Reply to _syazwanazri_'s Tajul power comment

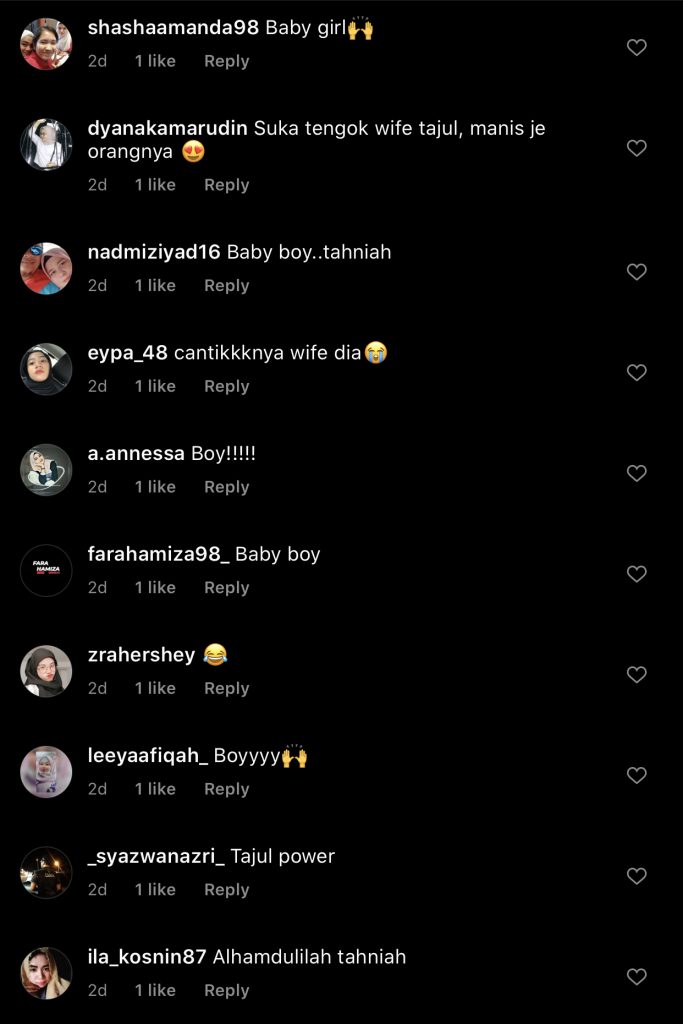point(226,890)
